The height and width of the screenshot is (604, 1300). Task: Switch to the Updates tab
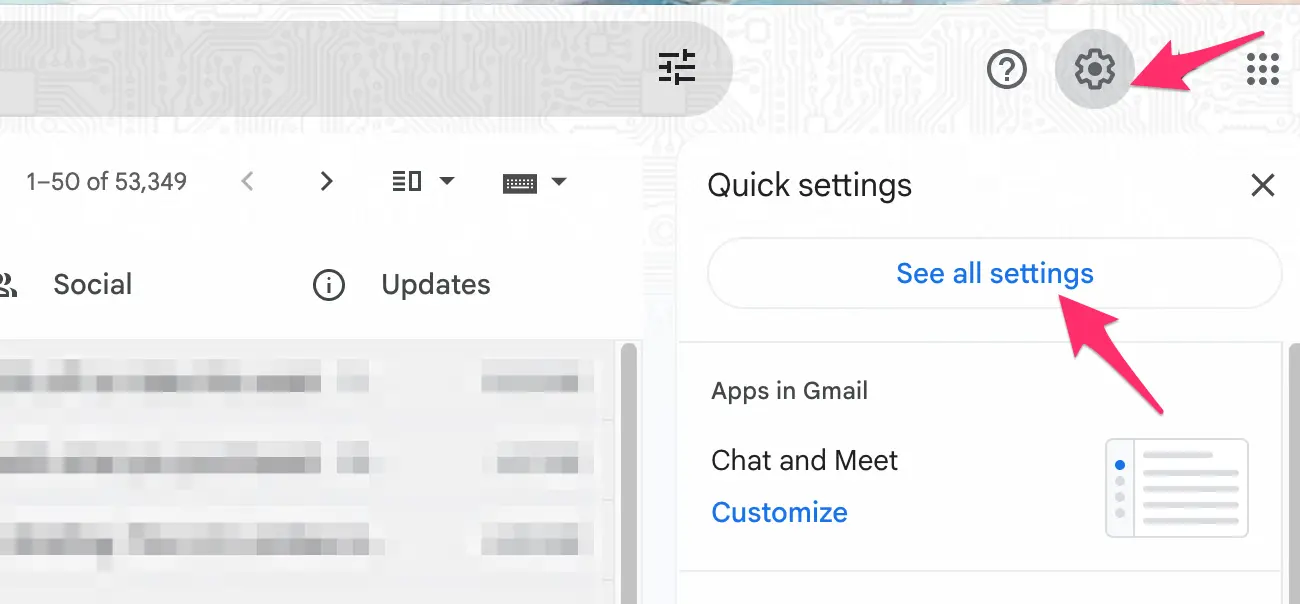pos(435,285)
